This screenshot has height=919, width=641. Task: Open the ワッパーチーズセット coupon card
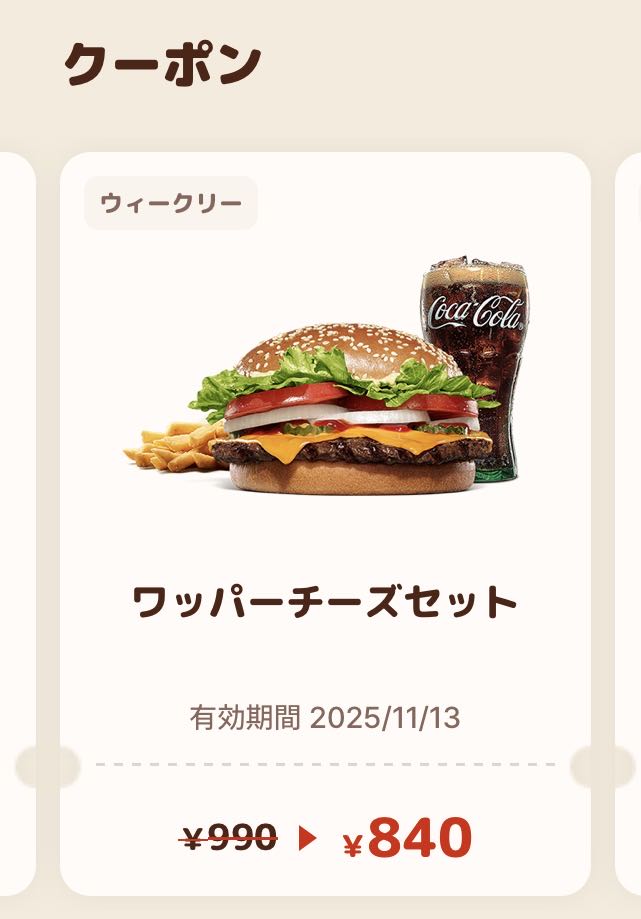(325, 523)
